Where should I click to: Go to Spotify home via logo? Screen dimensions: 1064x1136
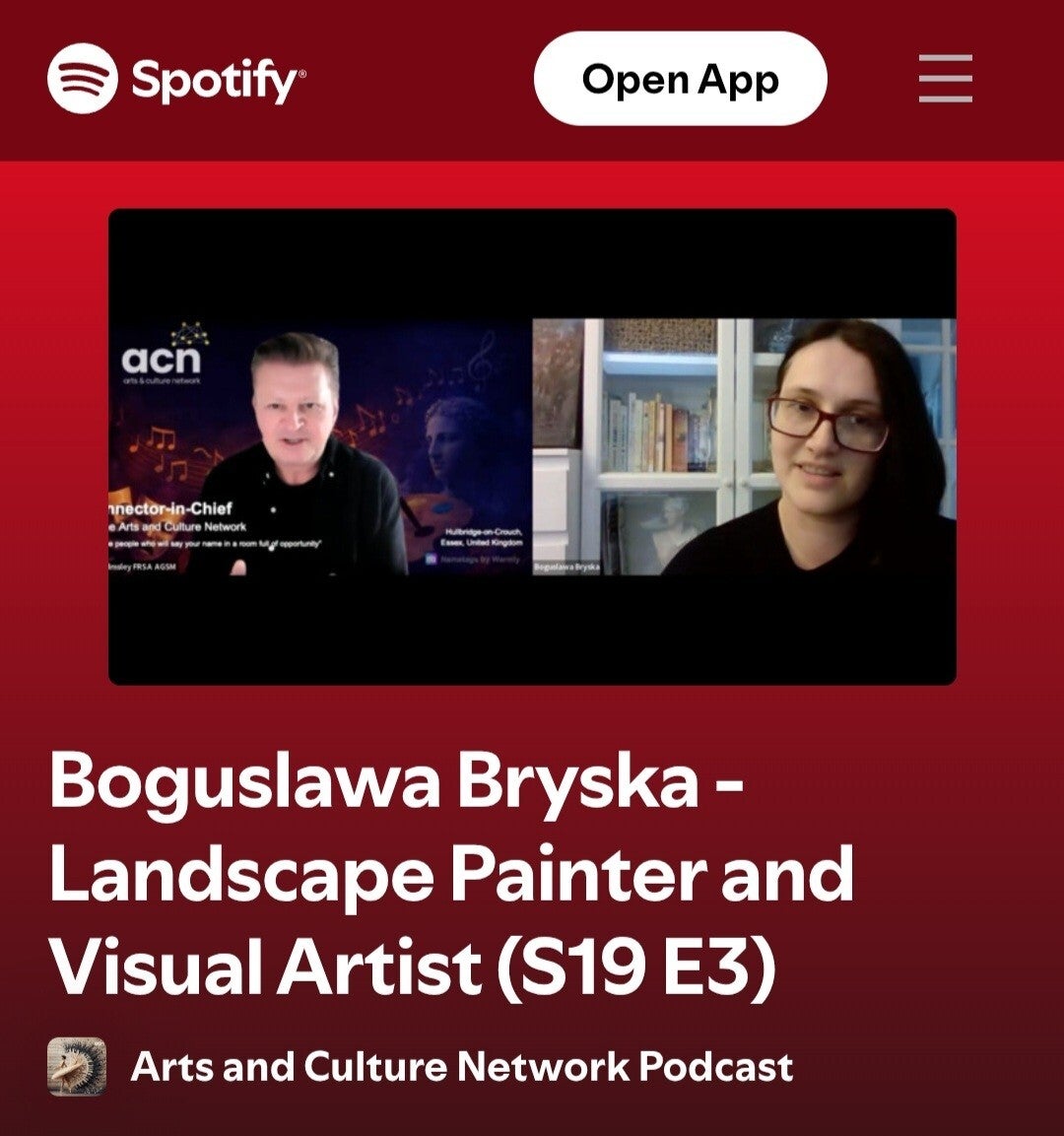point(176,78)
